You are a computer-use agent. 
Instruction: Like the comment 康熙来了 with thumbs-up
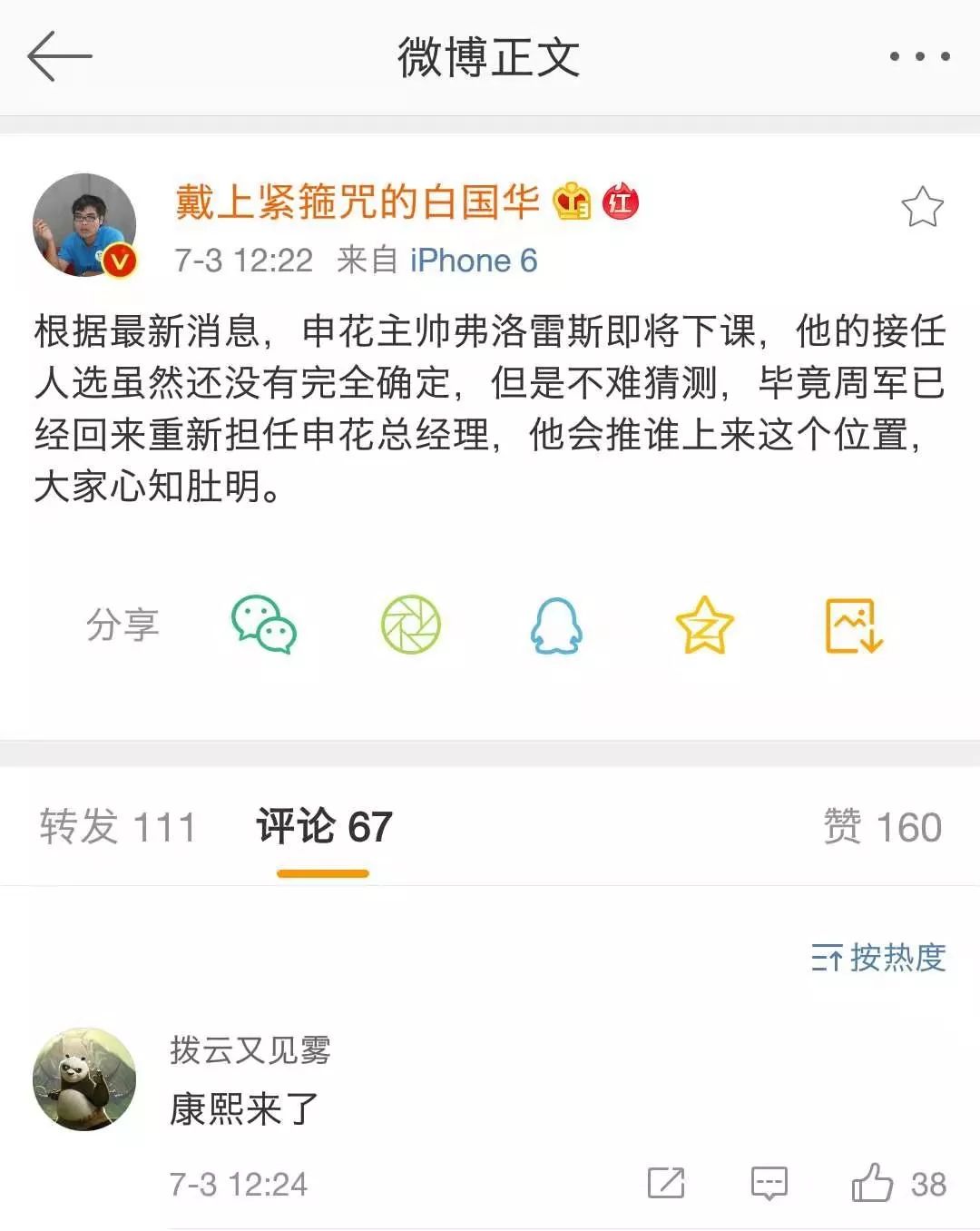(874, 1183)
